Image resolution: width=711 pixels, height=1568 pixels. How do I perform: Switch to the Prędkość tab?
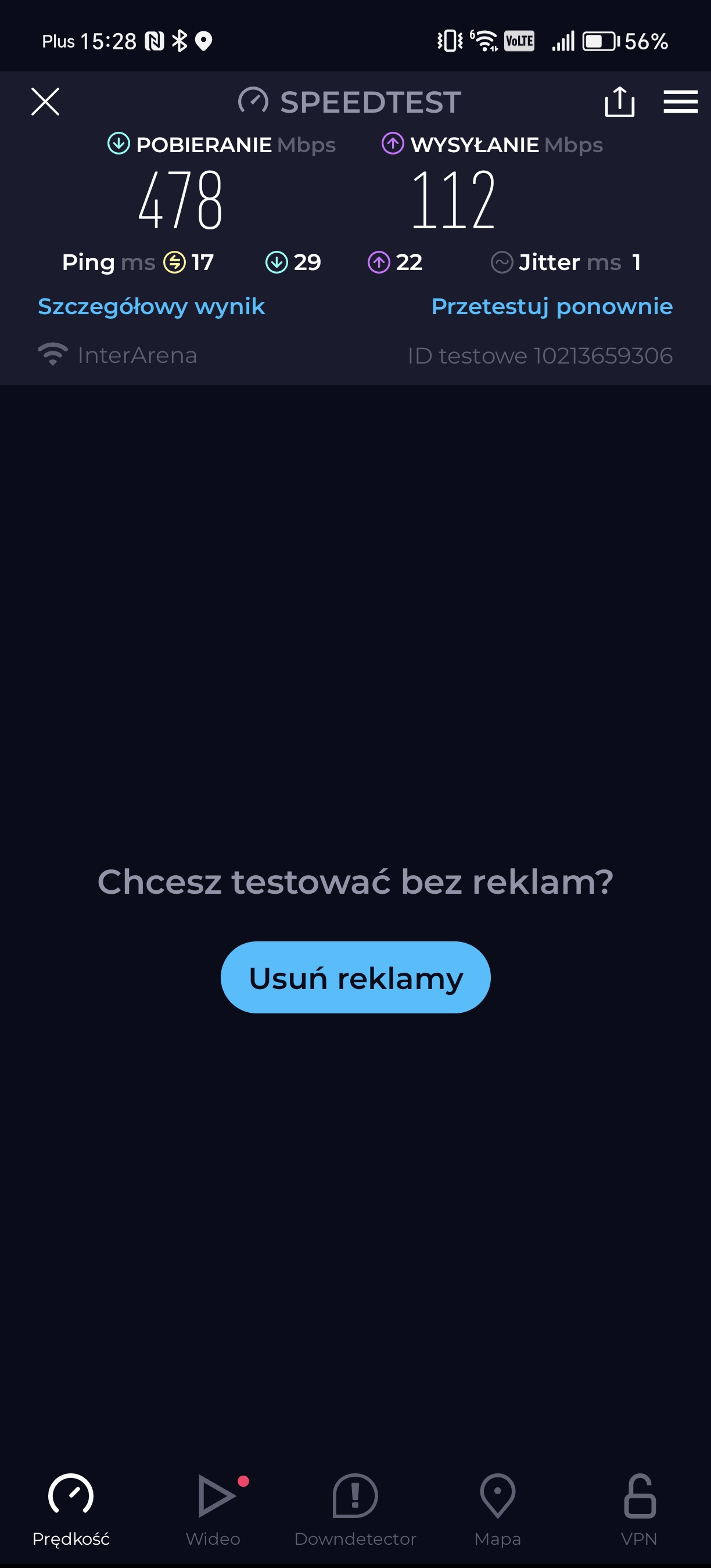pos(71,1509)
